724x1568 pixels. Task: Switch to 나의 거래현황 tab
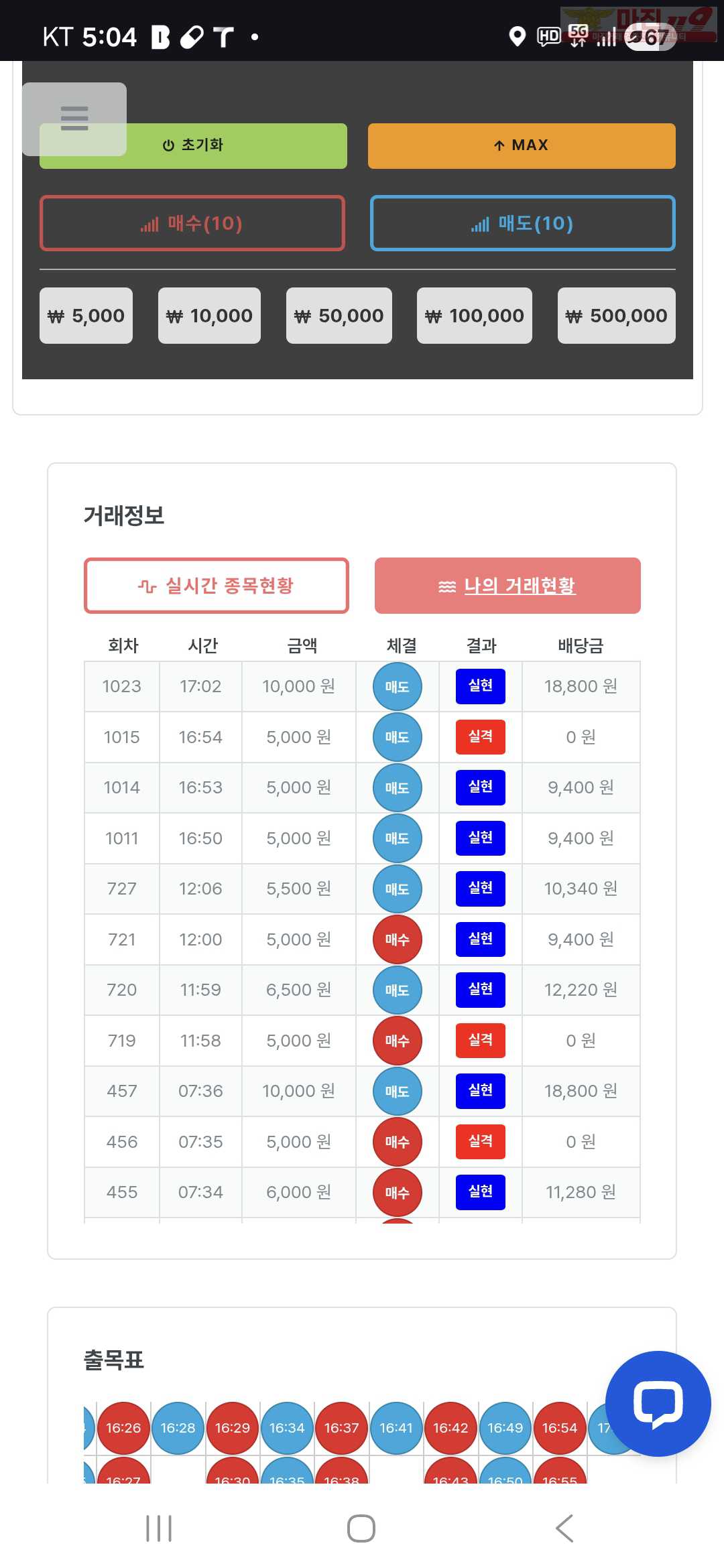507,586
